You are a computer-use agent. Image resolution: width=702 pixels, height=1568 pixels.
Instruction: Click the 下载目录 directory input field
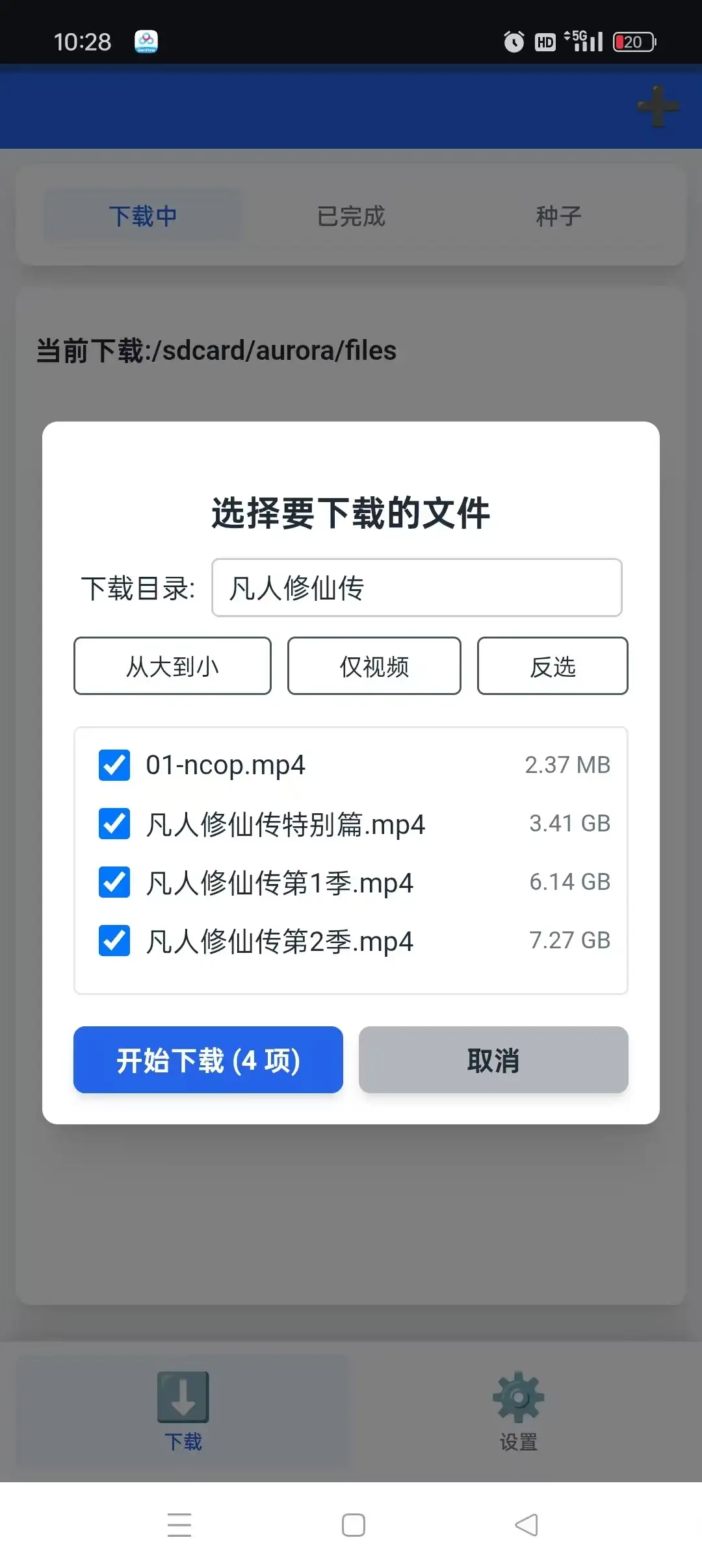[416, 588]
